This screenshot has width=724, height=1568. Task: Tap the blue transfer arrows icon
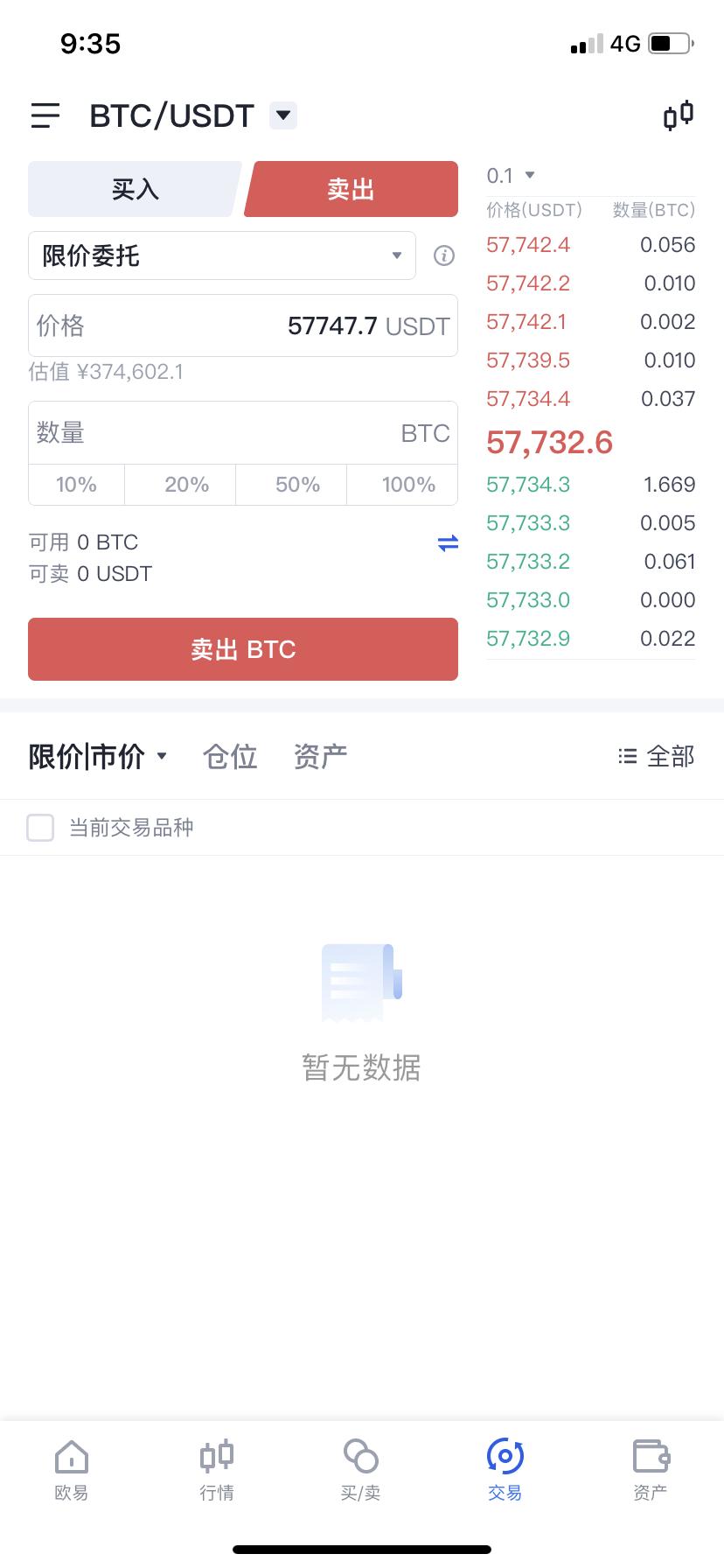(448, 543)
